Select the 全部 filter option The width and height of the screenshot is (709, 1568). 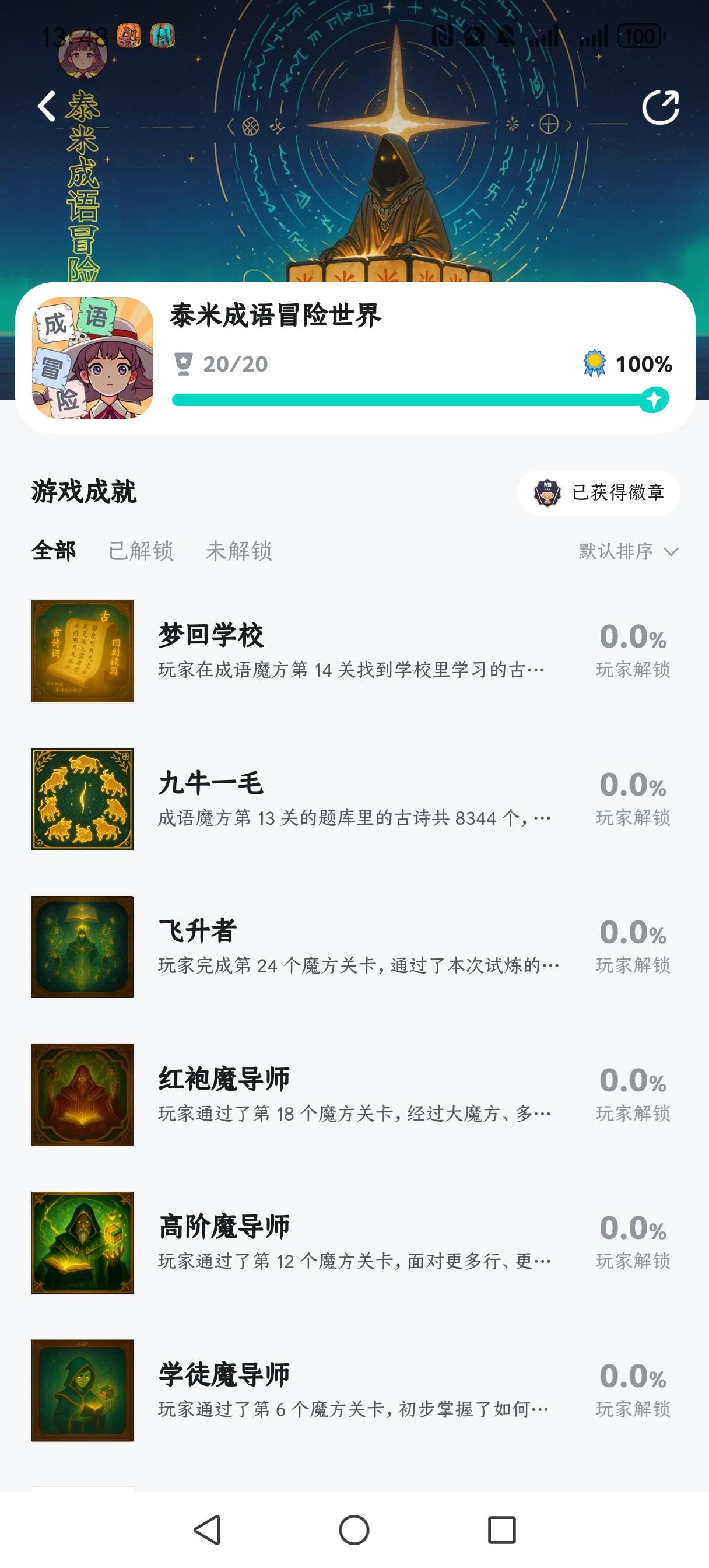(x=53, y=551)
